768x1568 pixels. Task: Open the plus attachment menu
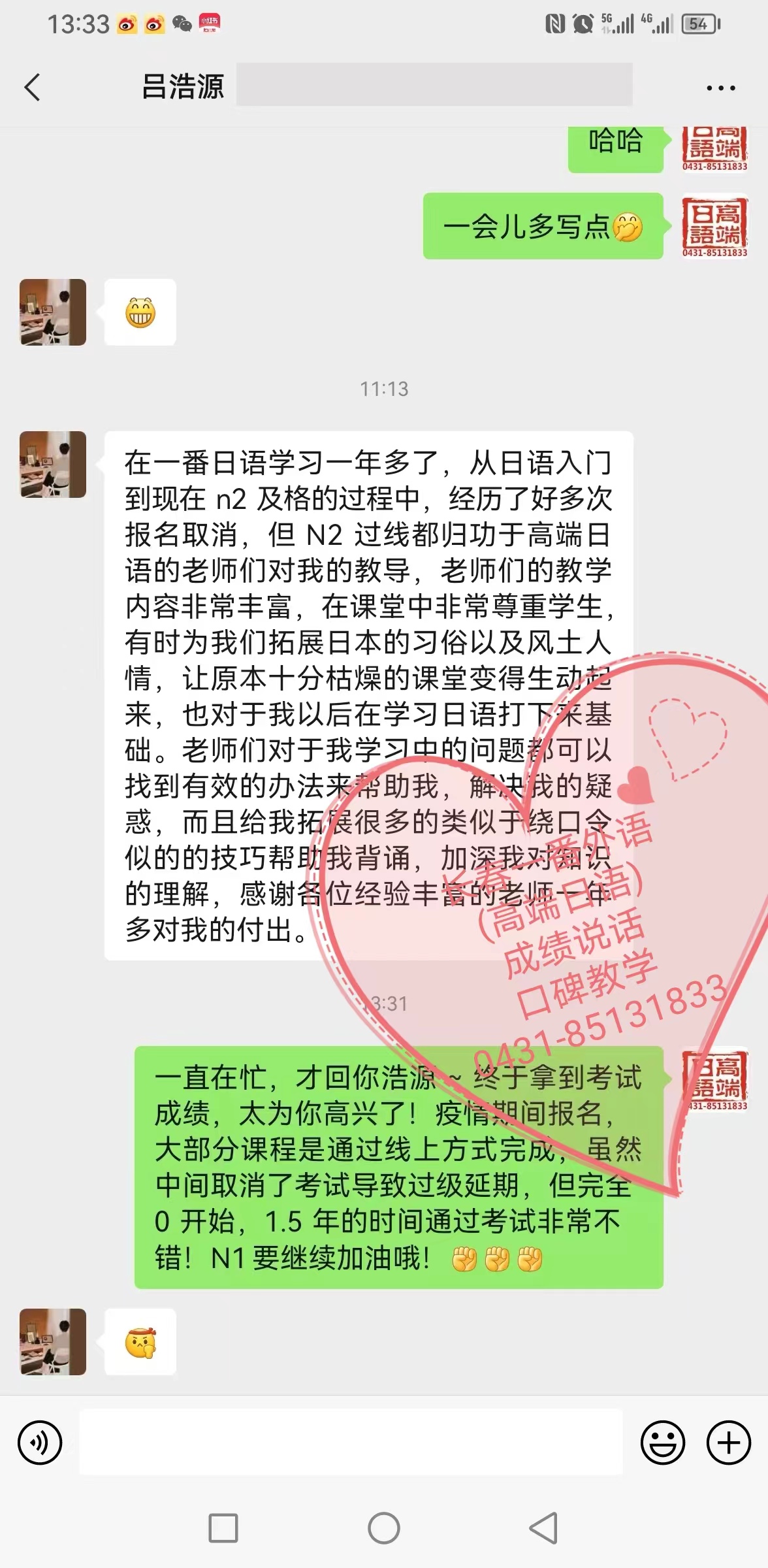tap(729, 1442)
